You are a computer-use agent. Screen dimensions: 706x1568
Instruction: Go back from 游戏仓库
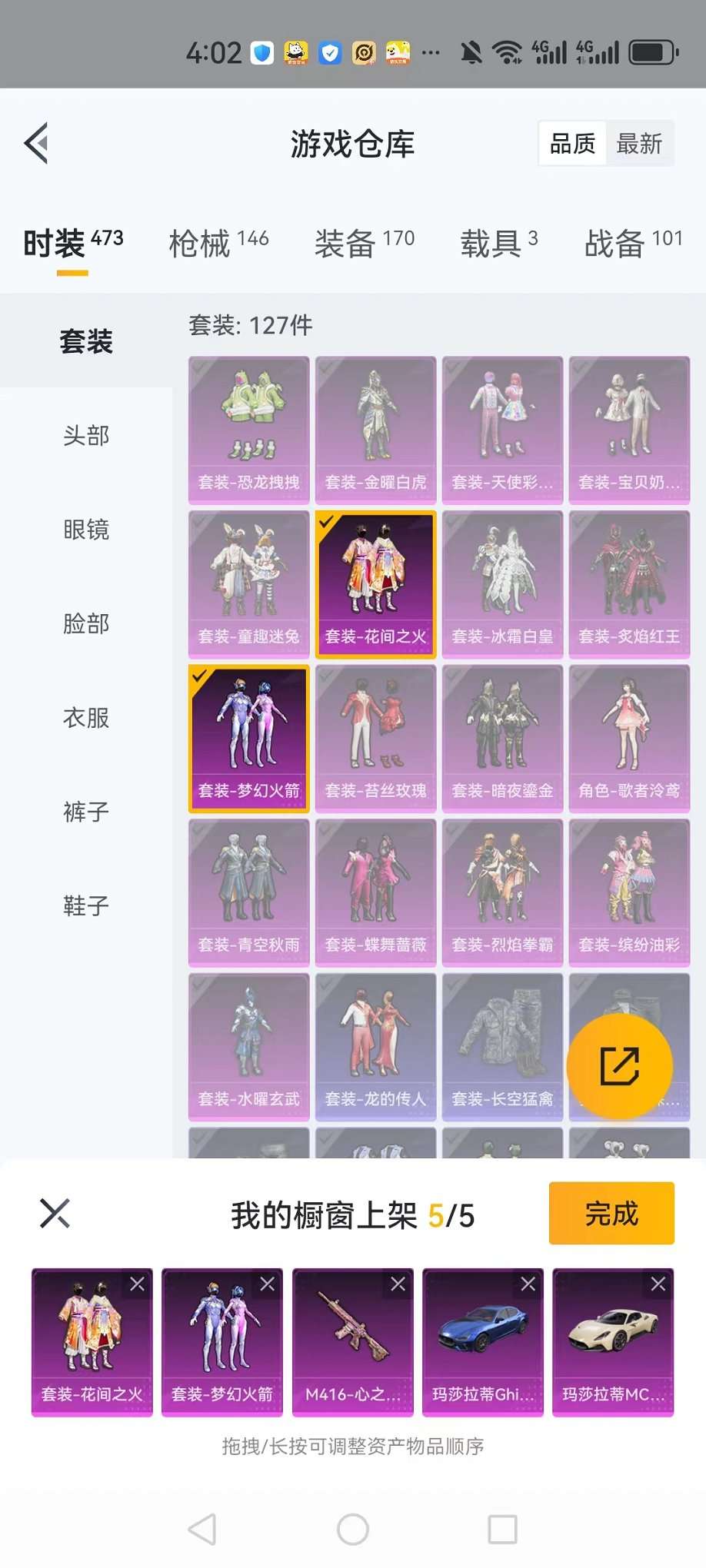37,143
